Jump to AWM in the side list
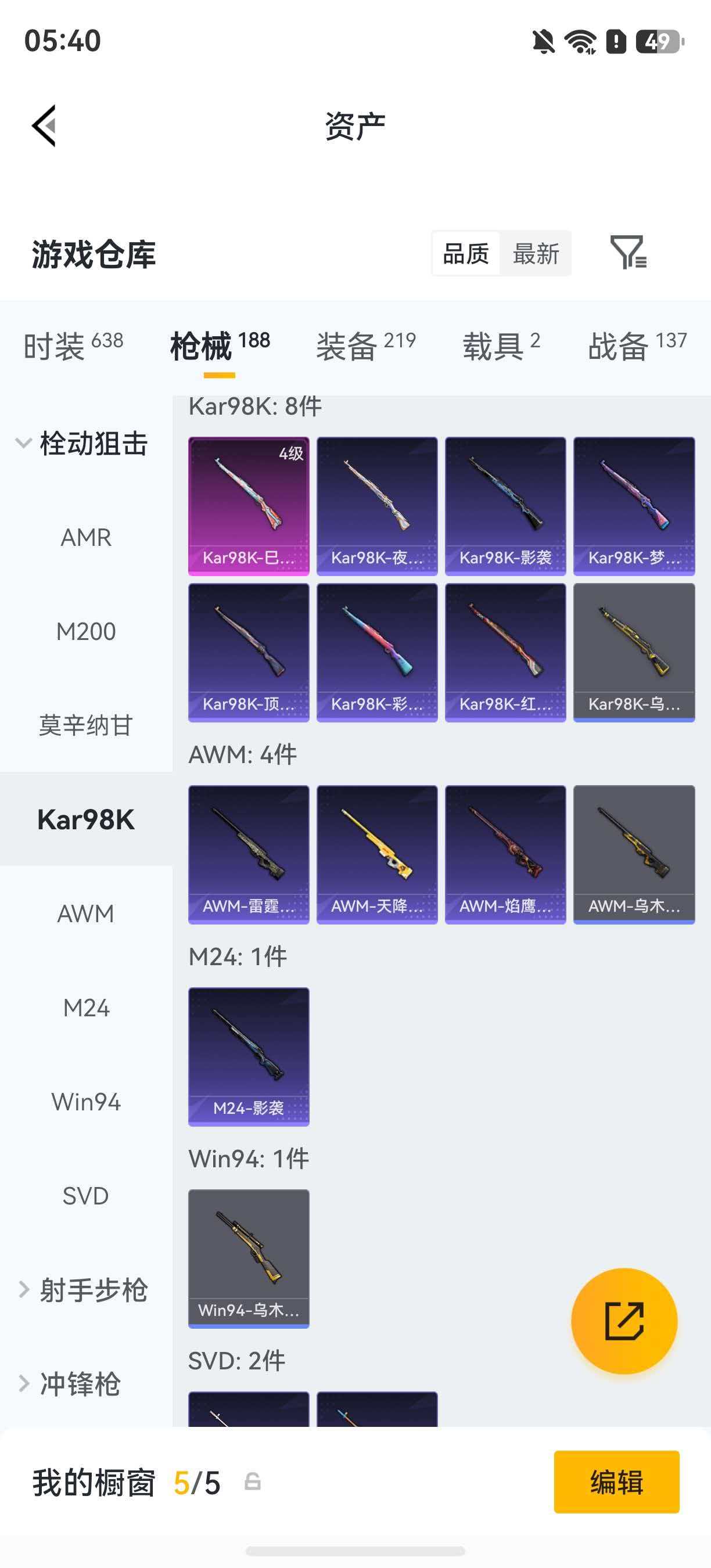711x1568 pixels. tap(86, 914)
